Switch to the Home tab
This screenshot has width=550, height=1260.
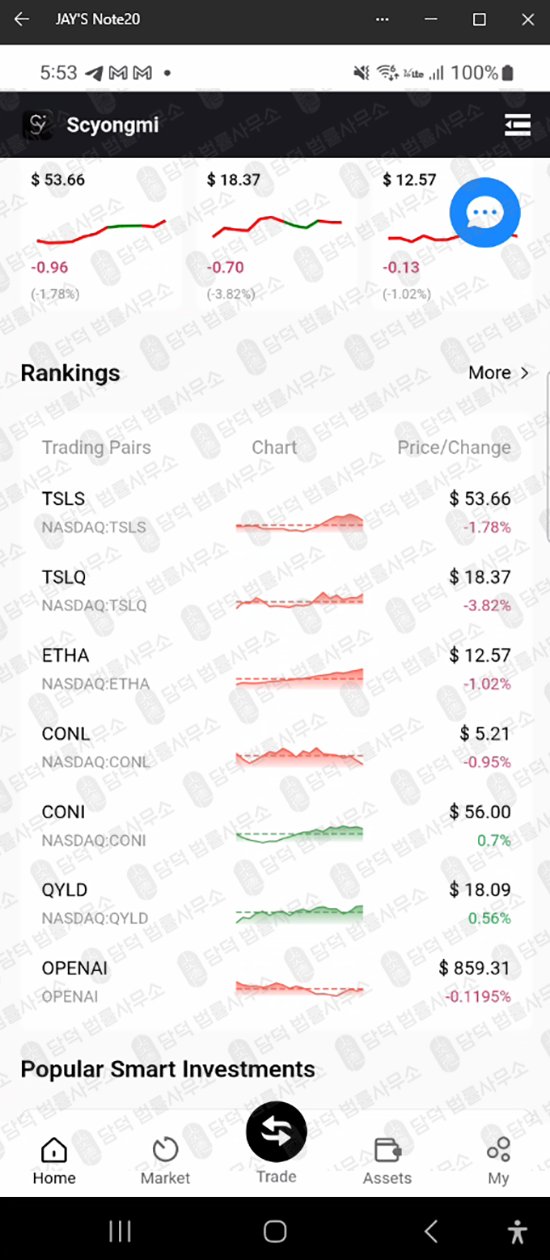[54, 1161]
